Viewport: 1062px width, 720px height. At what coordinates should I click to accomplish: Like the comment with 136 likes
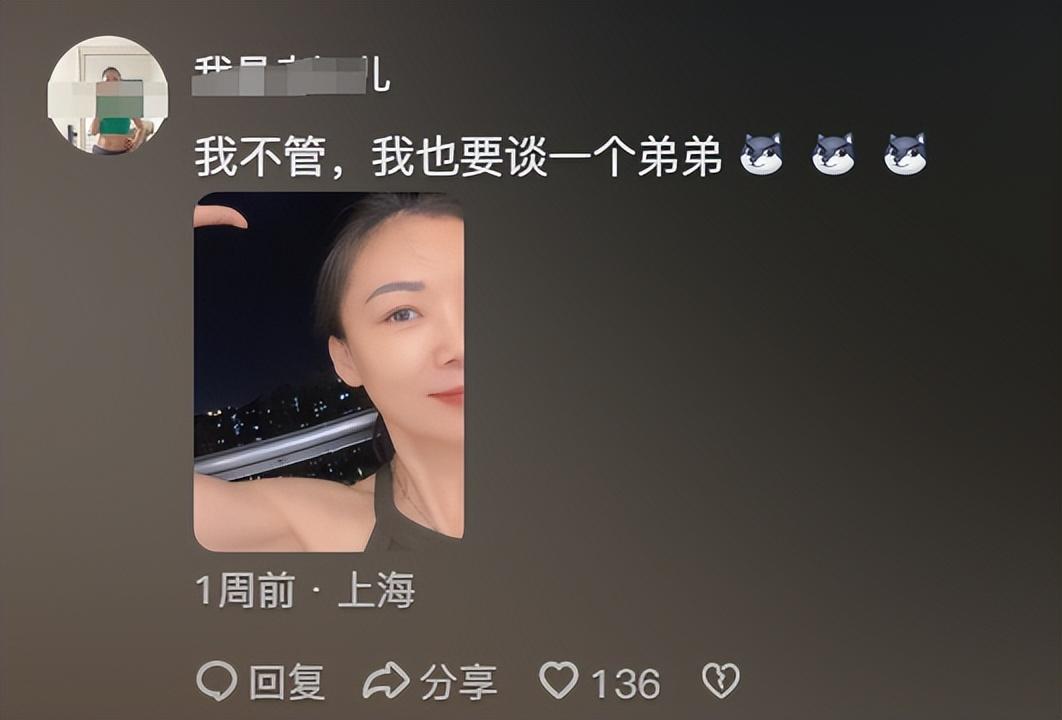(560, 681)
